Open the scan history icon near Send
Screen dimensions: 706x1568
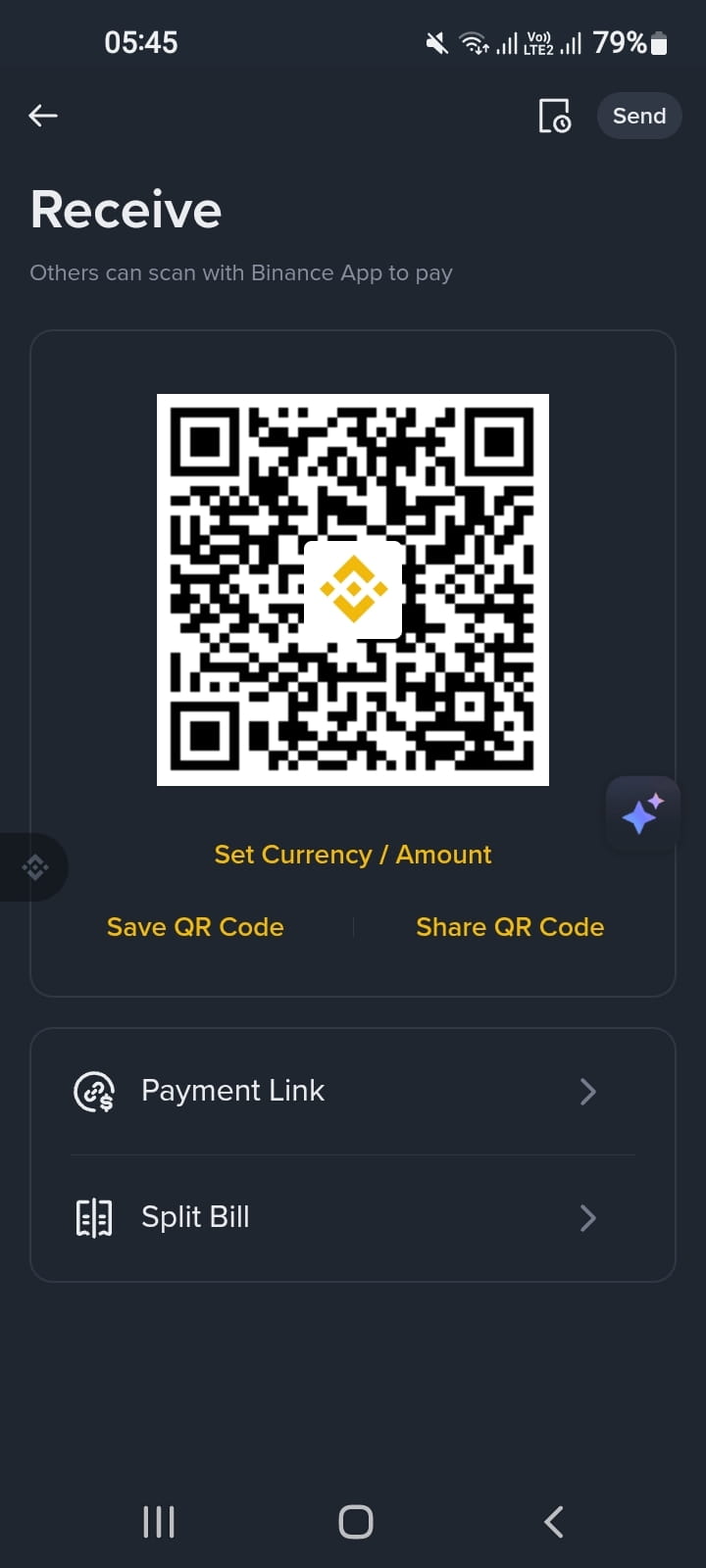point(555,116)
